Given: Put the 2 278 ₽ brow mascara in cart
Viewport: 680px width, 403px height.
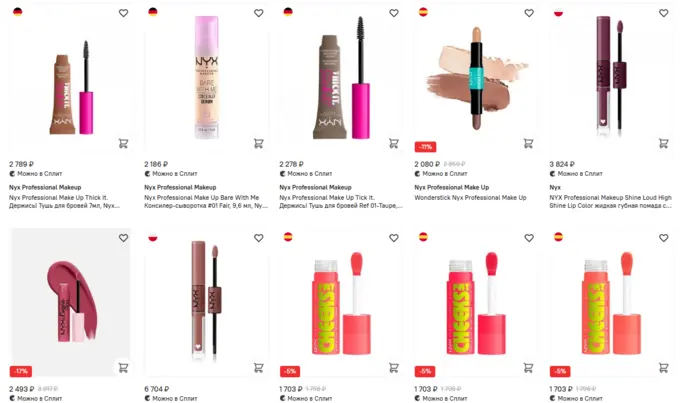Looking at the screenshot, I should click(x=393, y=143).
